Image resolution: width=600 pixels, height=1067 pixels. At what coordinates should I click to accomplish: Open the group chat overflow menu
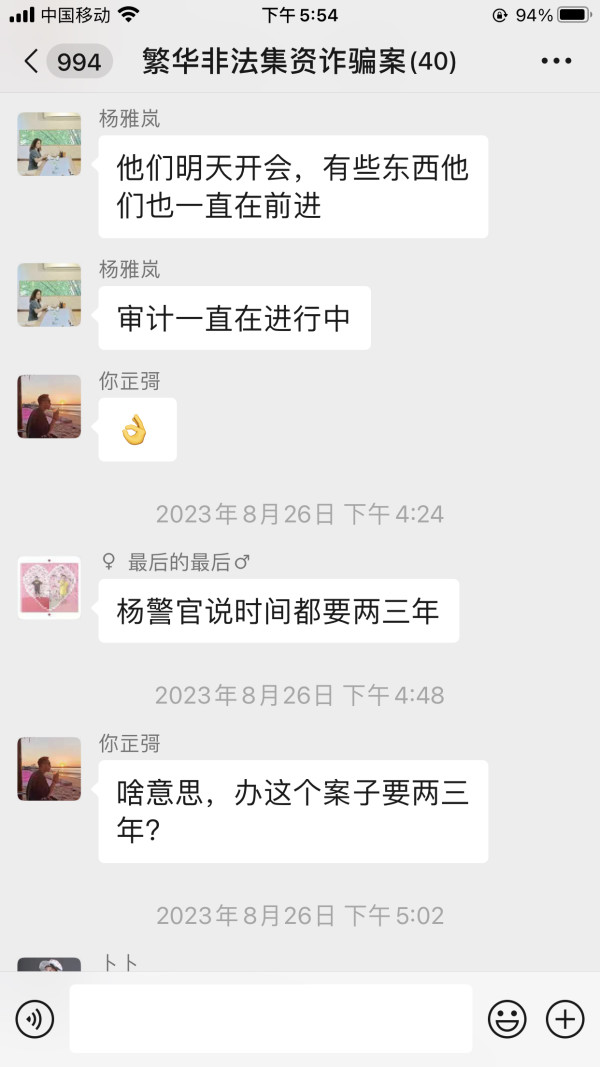556,61
